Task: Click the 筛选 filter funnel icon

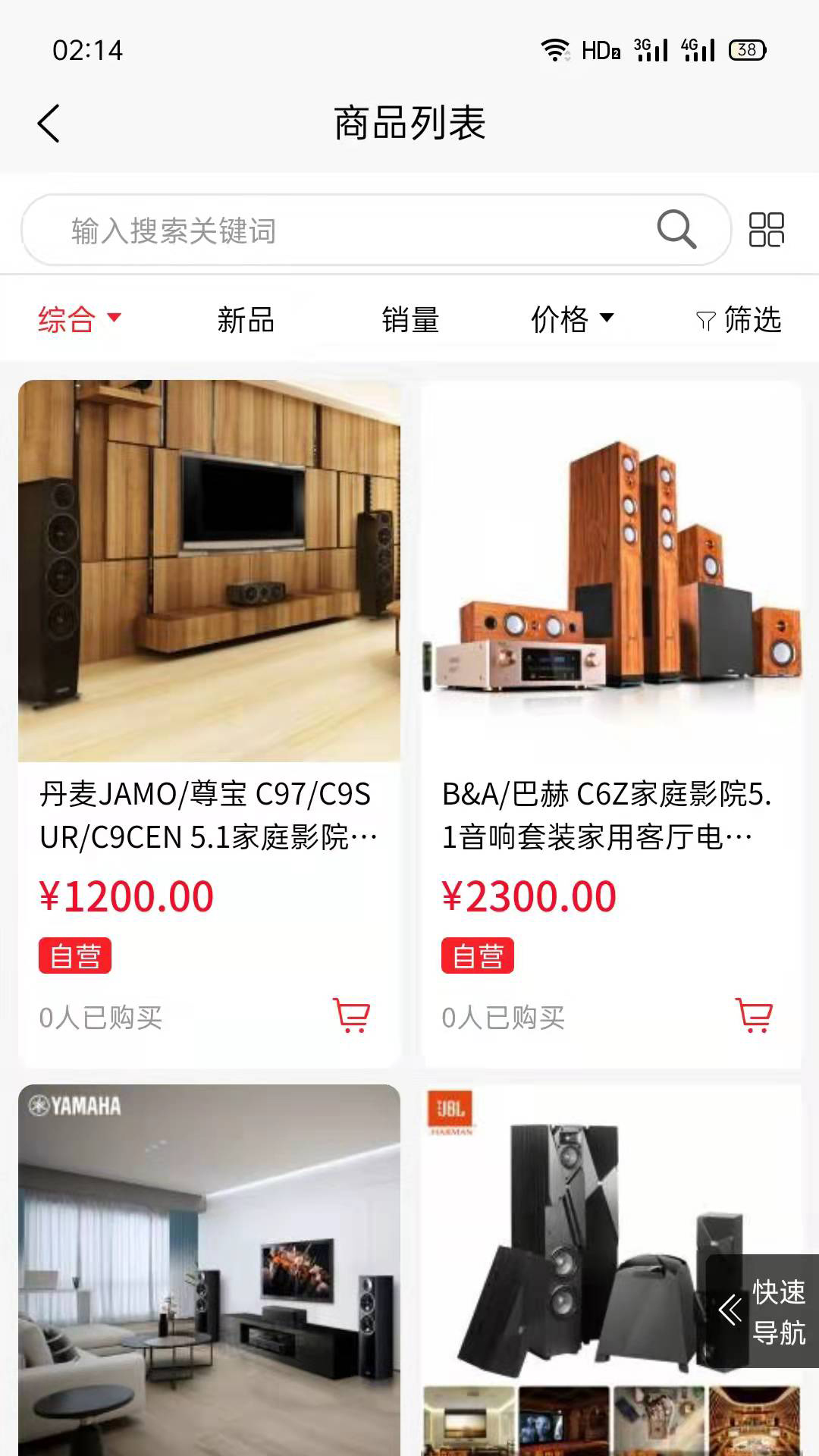Action: coord(705,321)
